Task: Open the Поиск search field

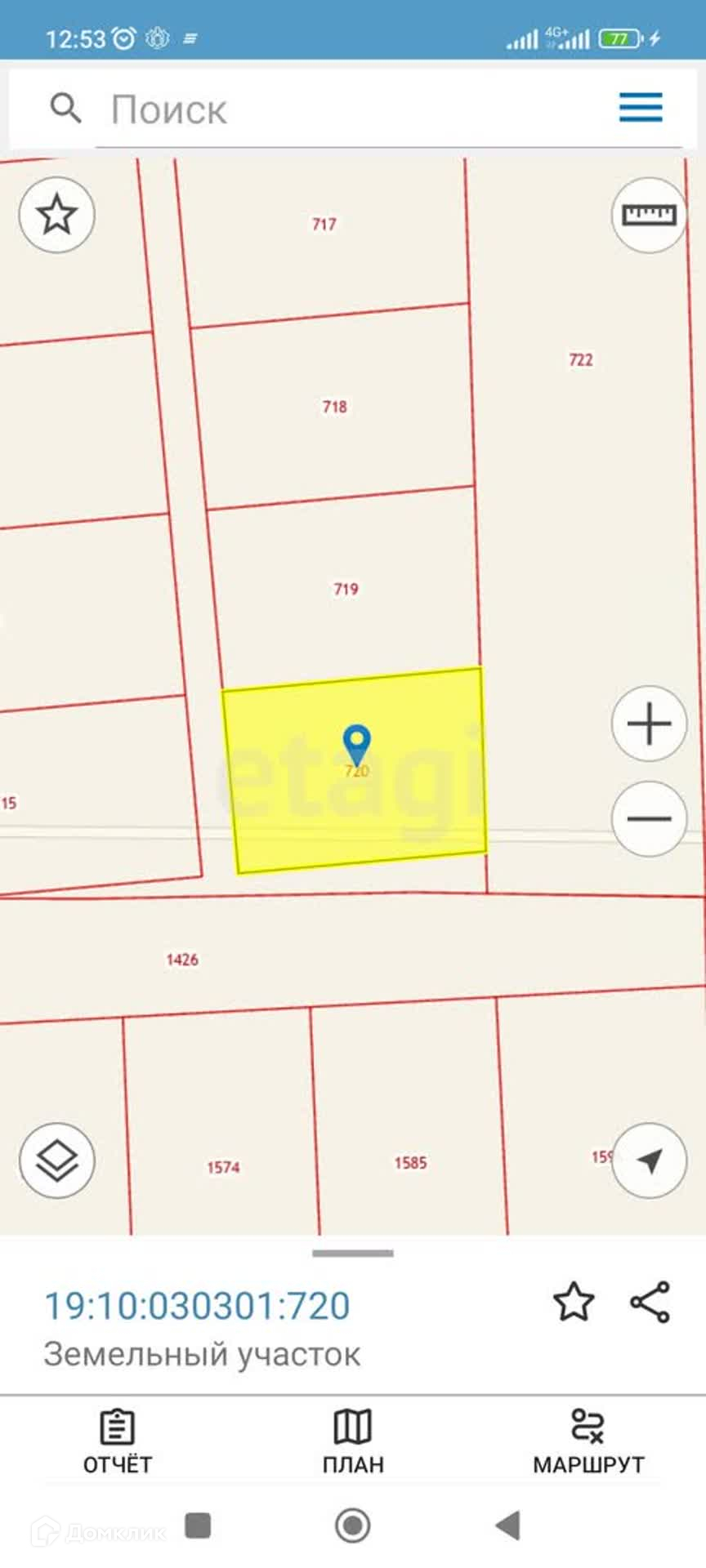Action: pos(327,109)
